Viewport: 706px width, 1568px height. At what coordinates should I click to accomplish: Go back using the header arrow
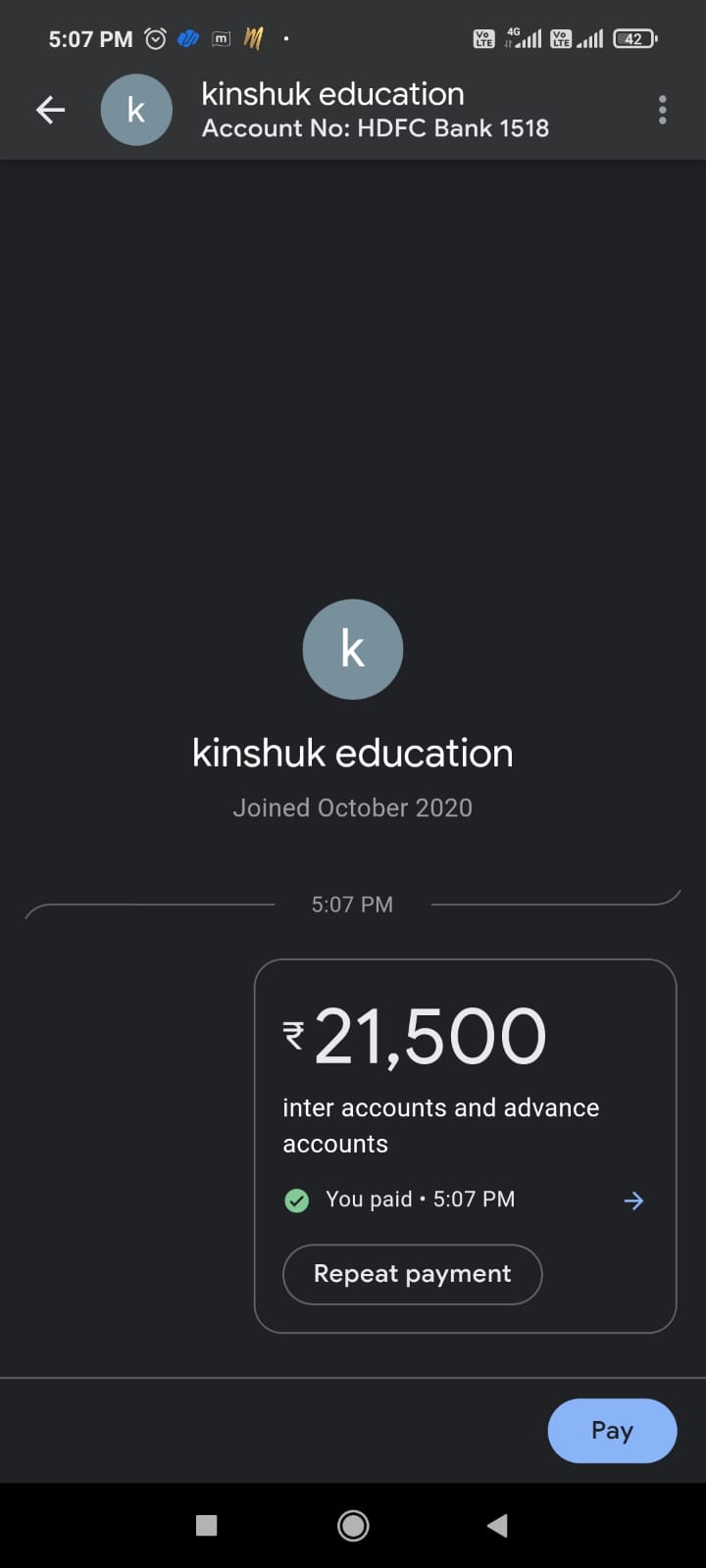[x=51, y=110]
